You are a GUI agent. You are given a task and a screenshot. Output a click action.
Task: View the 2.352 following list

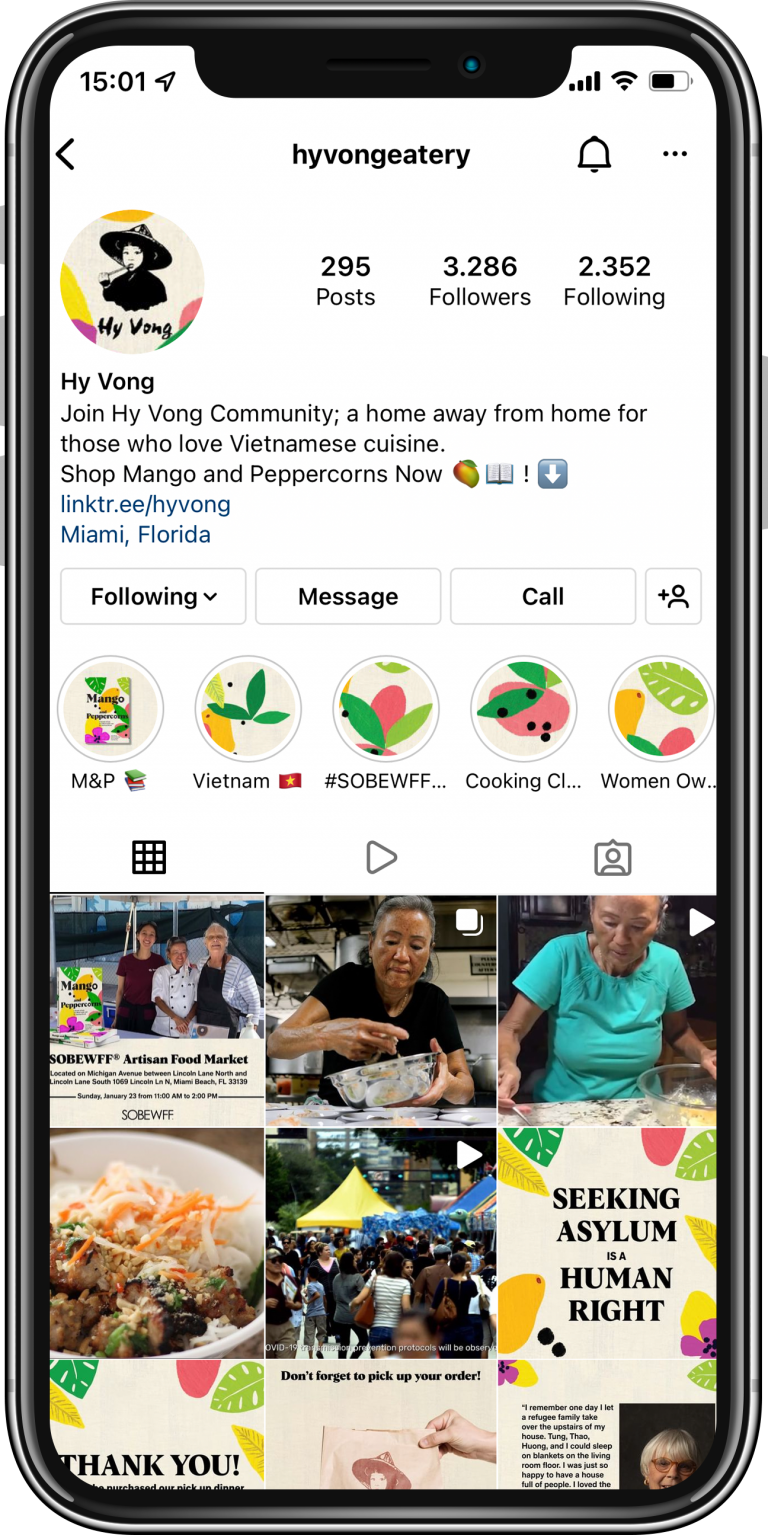click(x=614, y=281)
